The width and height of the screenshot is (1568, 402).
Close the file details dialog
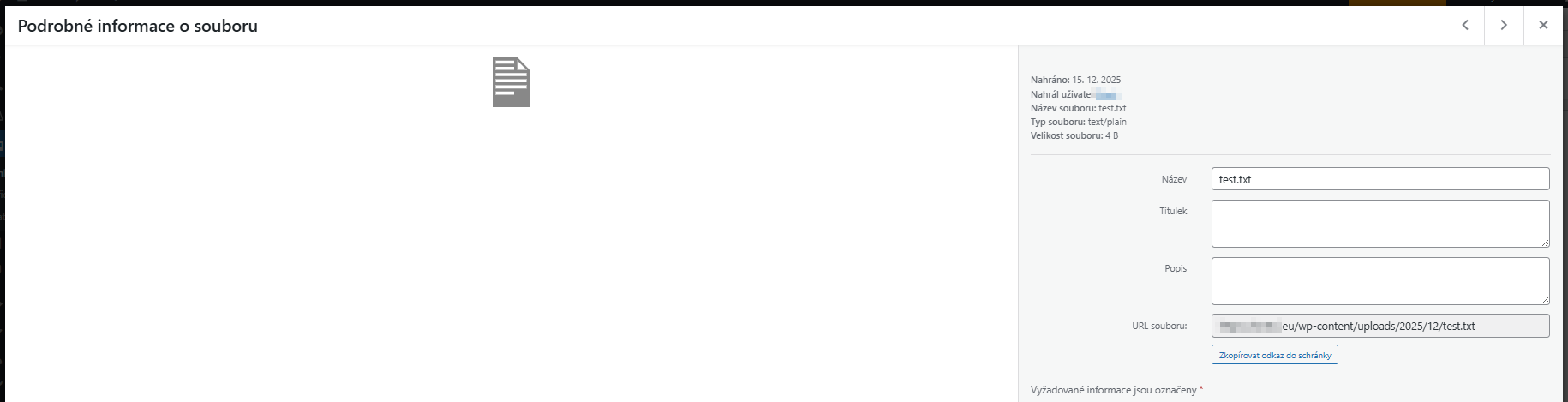tap(1543, 26)
